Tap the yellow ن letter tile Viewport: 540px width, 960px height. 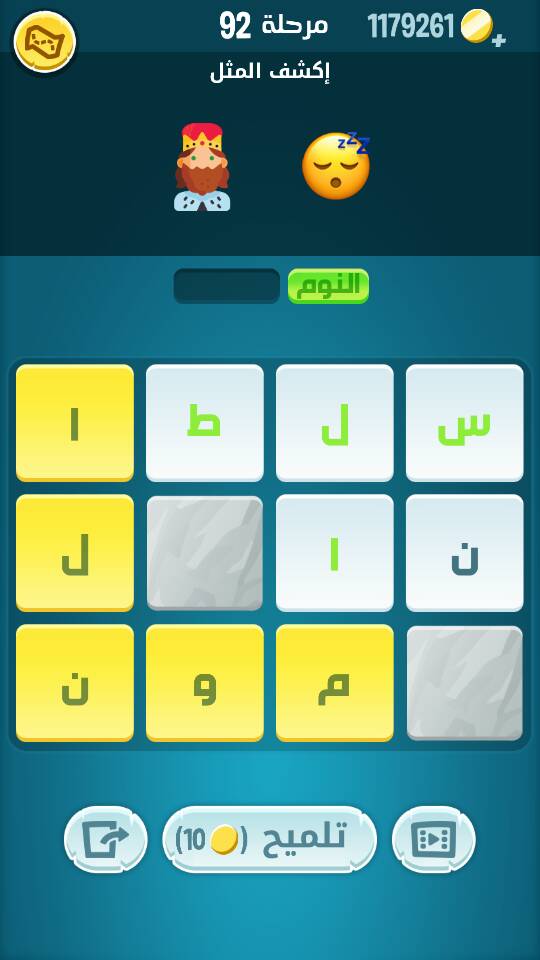[x=75, y=683]
